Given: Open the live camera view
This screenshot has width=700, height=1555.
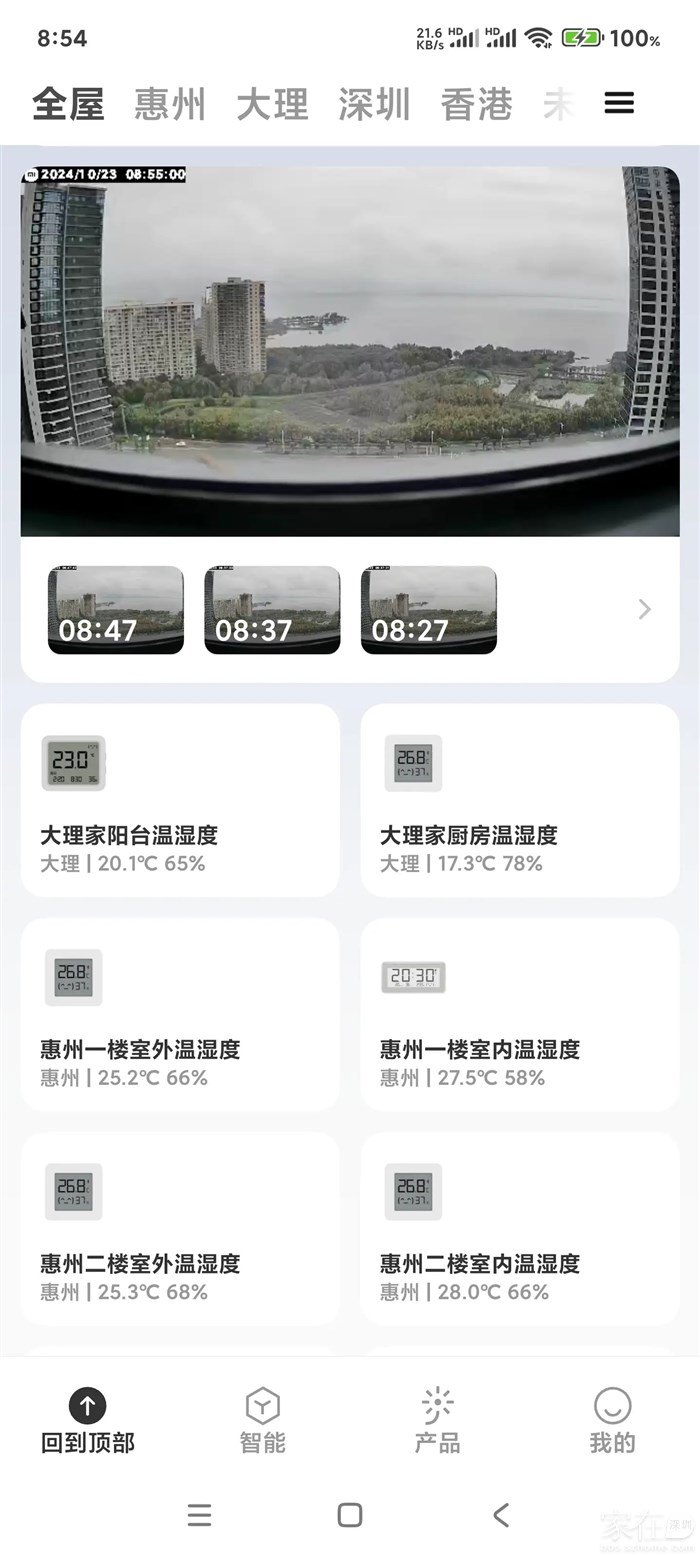Looking at the screenshot, I should click(350, 350).
